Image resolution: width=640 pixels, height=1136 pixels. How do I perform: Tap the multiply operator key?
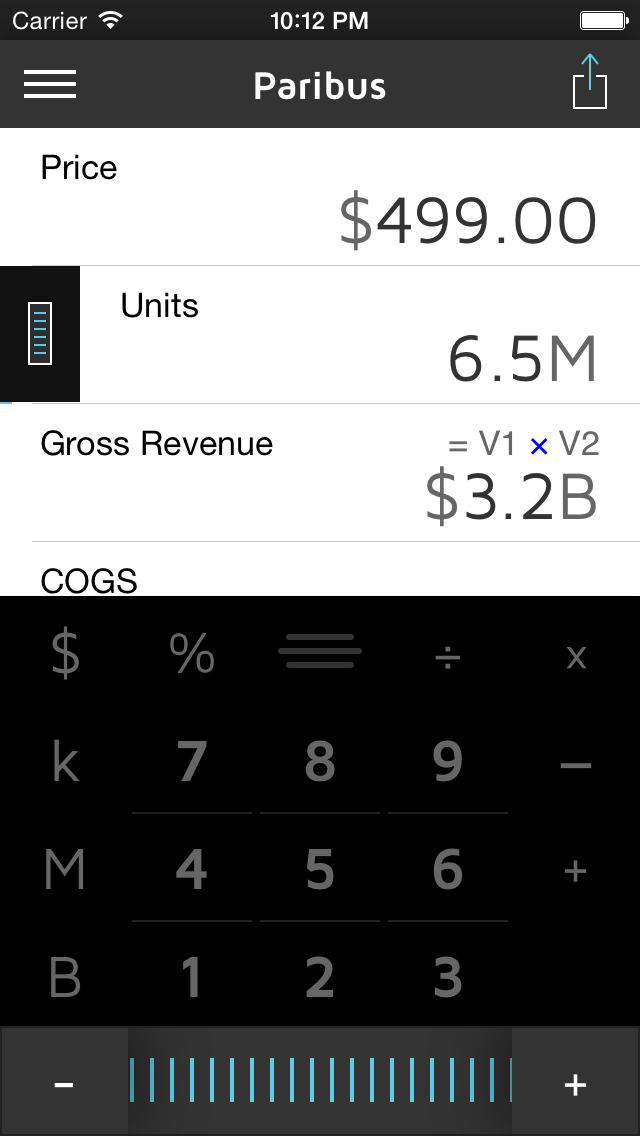click(x=576, y=657)
